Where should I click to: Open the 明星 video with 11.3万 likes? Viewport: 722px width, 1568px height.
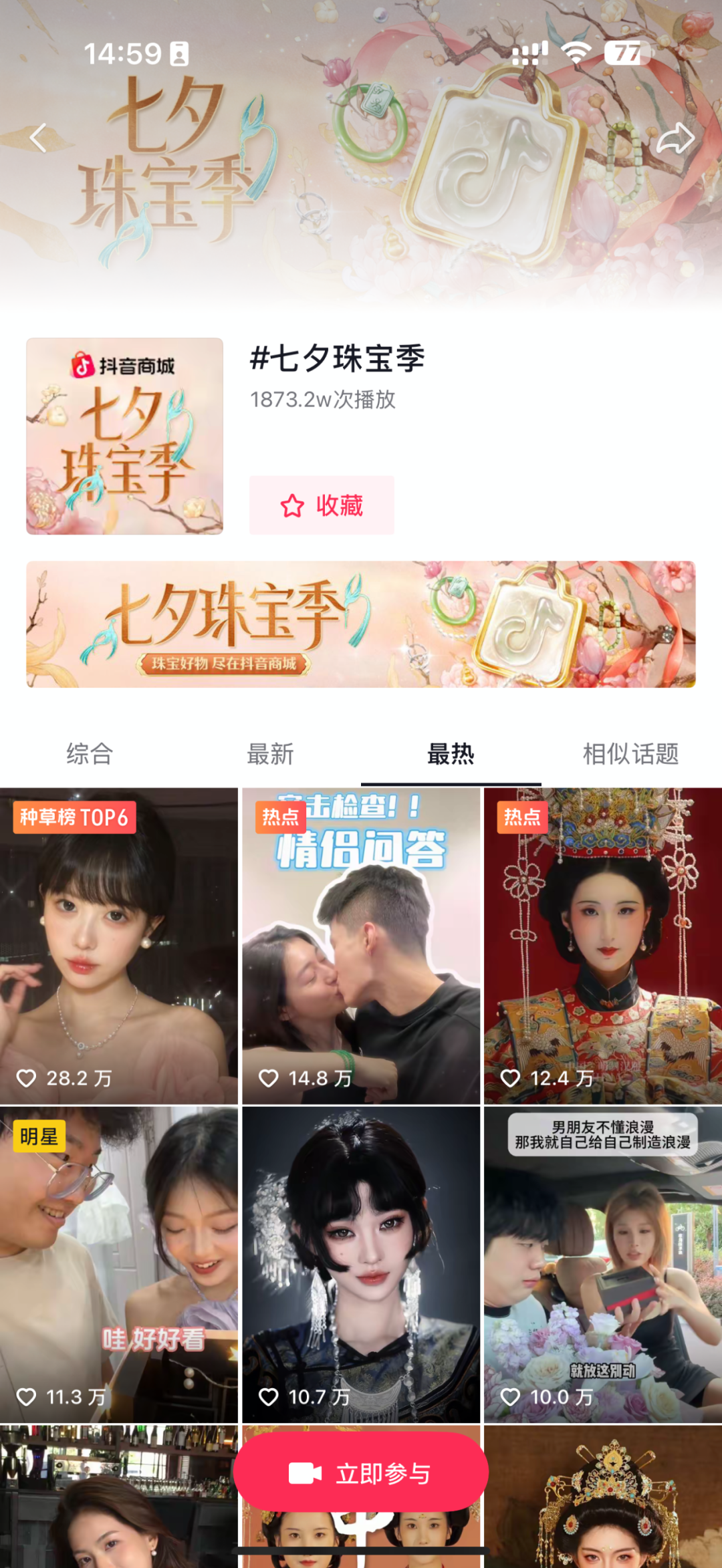point(119,1263)
